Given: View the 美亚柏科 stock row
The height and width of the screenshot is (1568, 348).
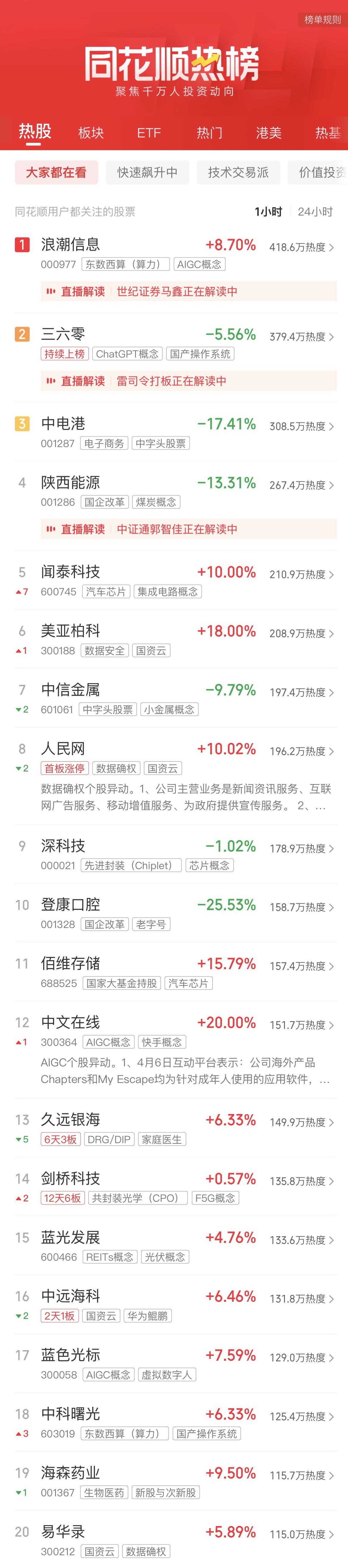Looking at the screenshot, I should [70, 631].
